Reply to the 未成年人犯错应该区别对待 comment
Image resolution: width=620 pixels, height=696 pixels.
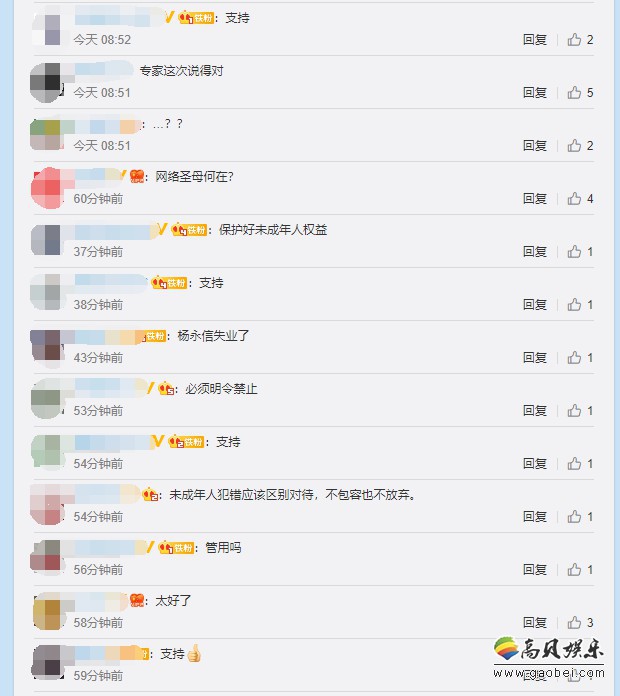pos(535,517)
